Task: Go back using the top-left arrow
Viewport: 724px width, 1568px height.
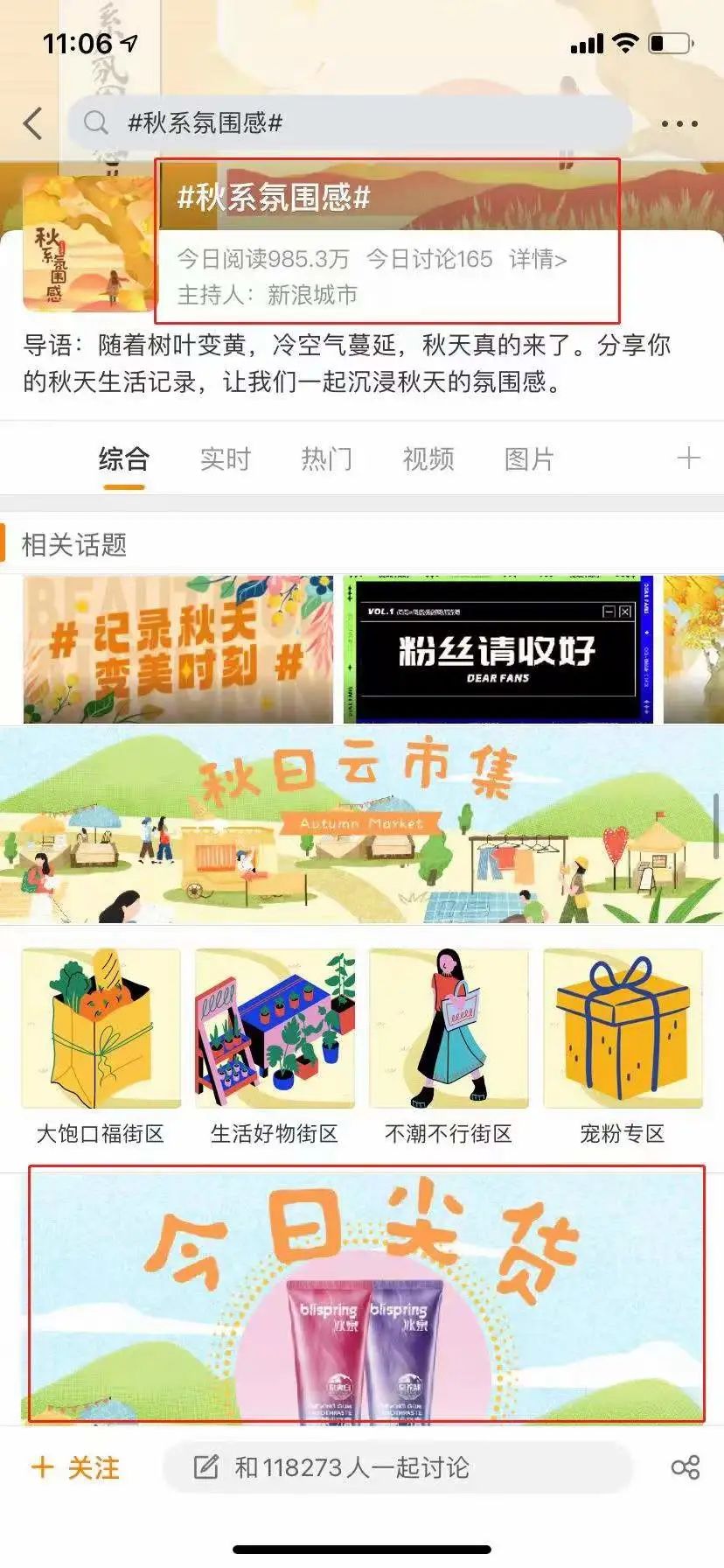Action: (33, 123)
